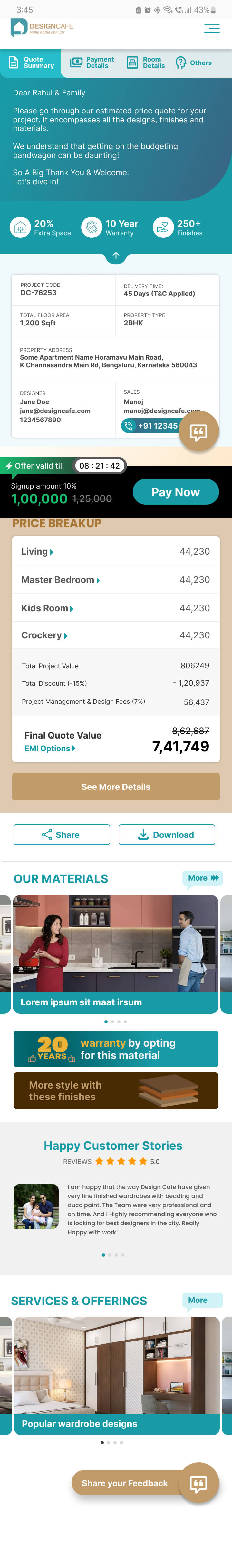Switch to the Payment Details tab

(x=92, y=63)
